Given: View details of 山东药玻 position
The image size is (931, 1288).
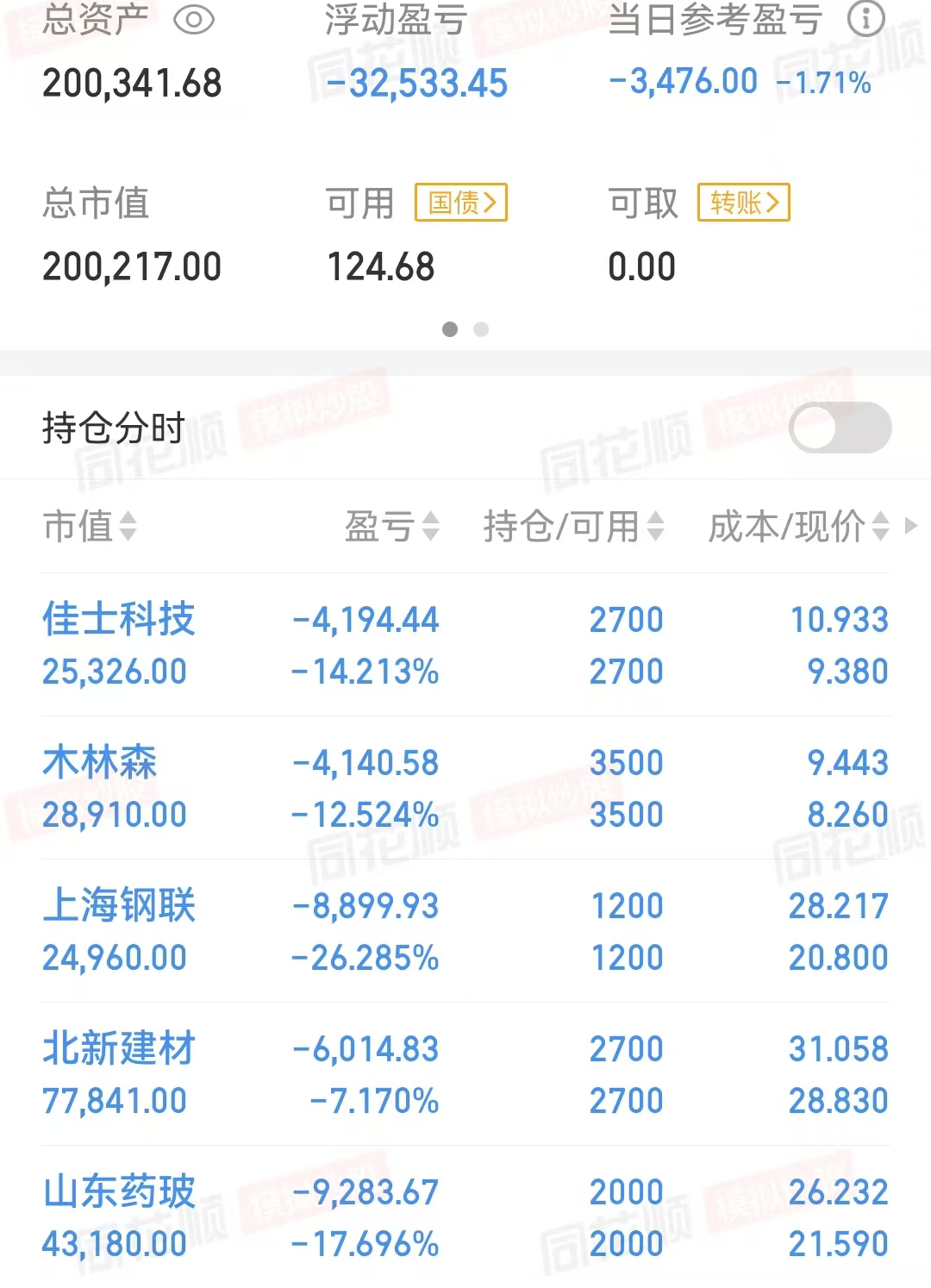Looking at the screenshot, I should click(x=119, y=1191).
